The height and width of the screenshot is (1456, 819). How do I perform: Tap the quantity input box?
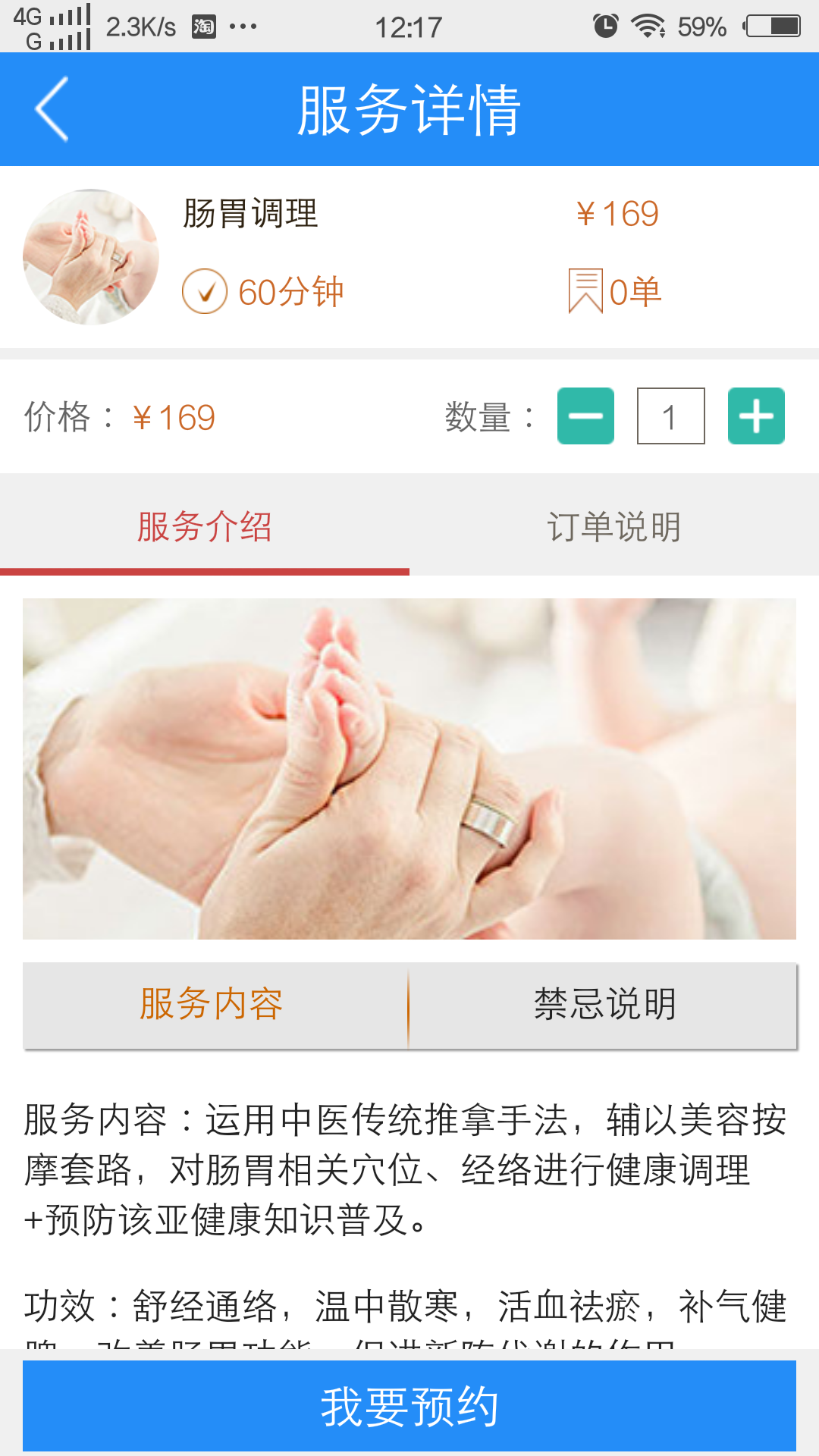coord(670,416)
